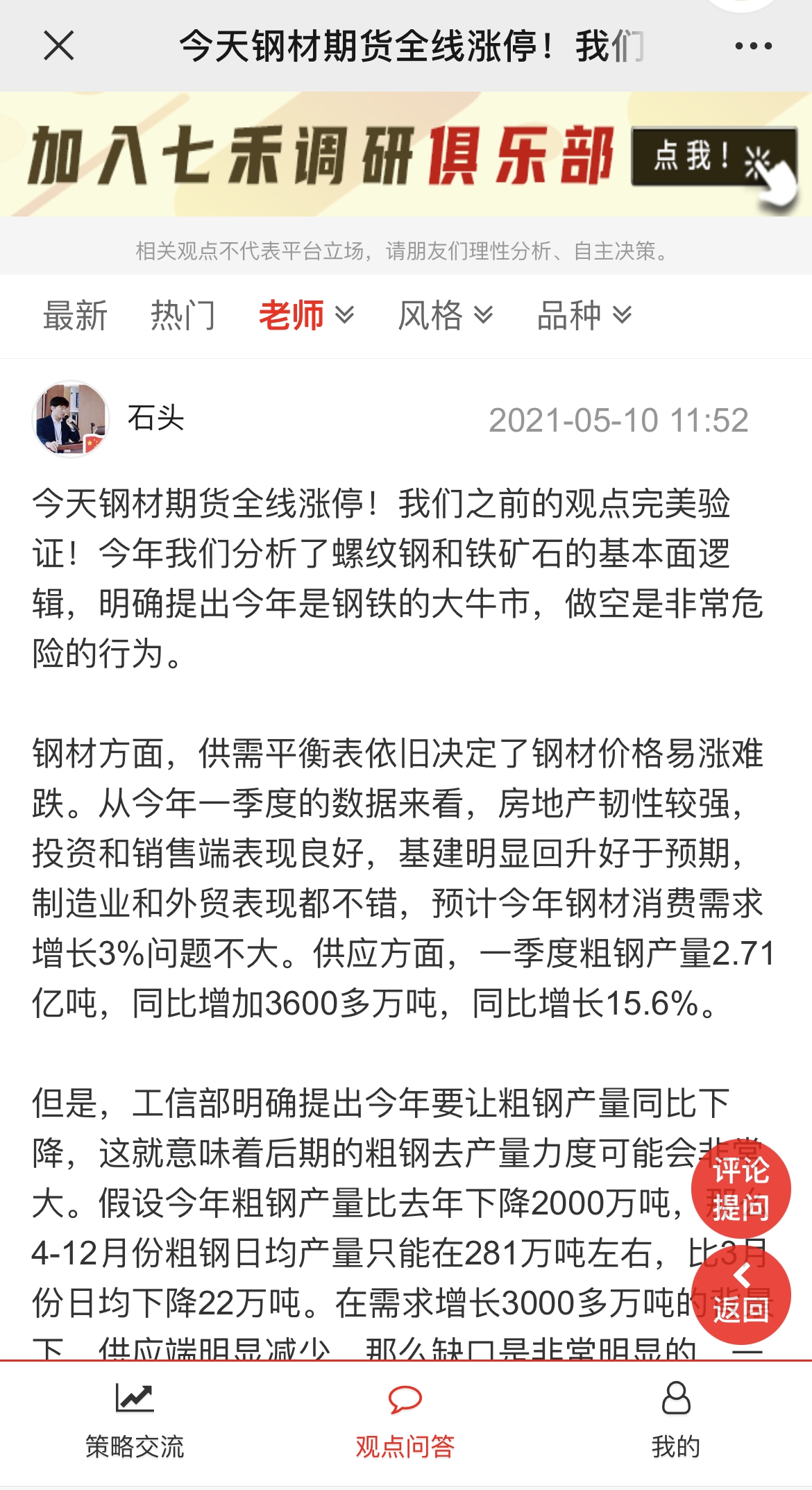Open 石头's profile avatar
The width and height of the screenshot is (812, 1490).
[x=71, y=418]
